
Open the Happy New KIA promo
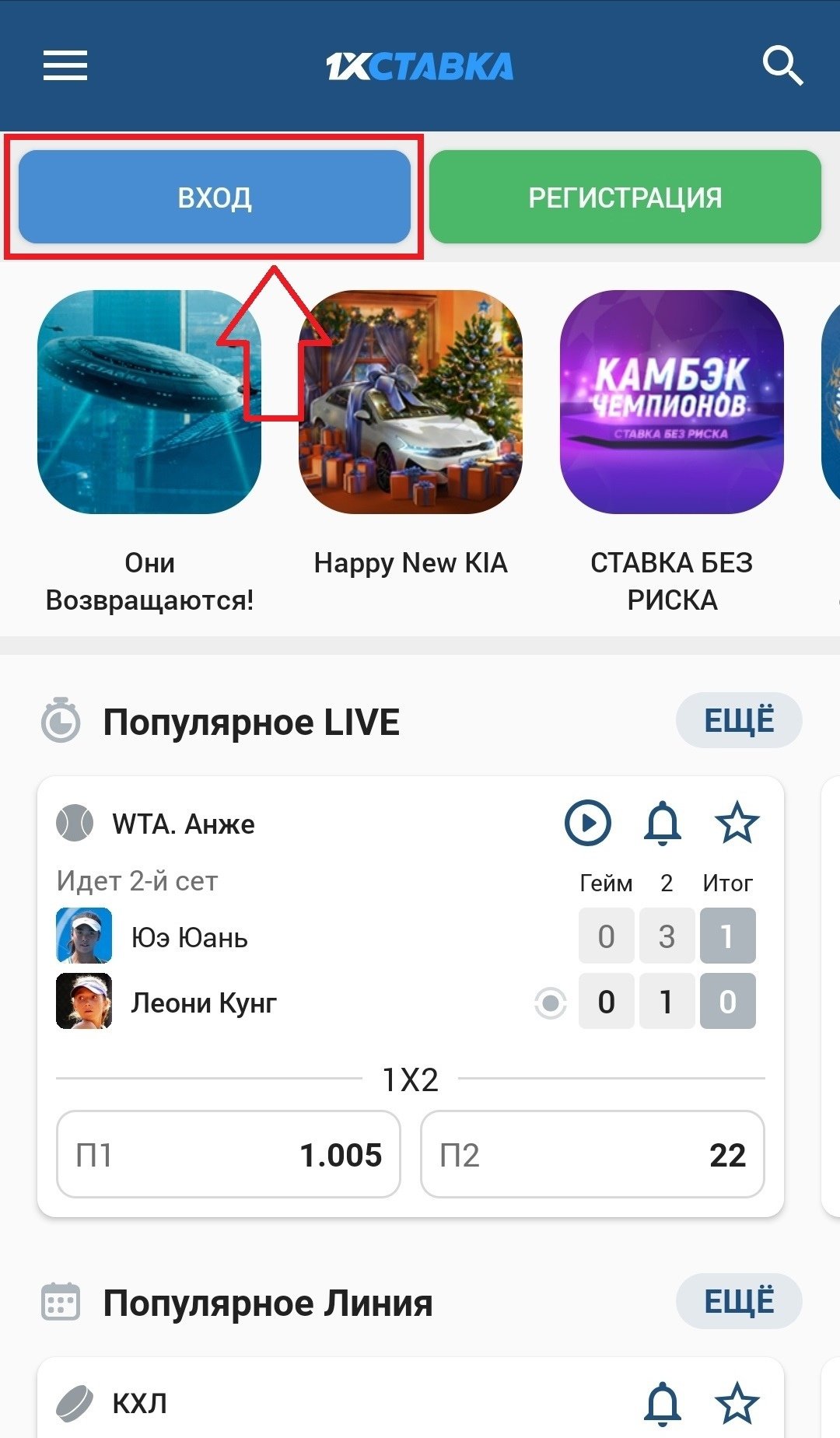pyautogui.click(x=411, y=403)
